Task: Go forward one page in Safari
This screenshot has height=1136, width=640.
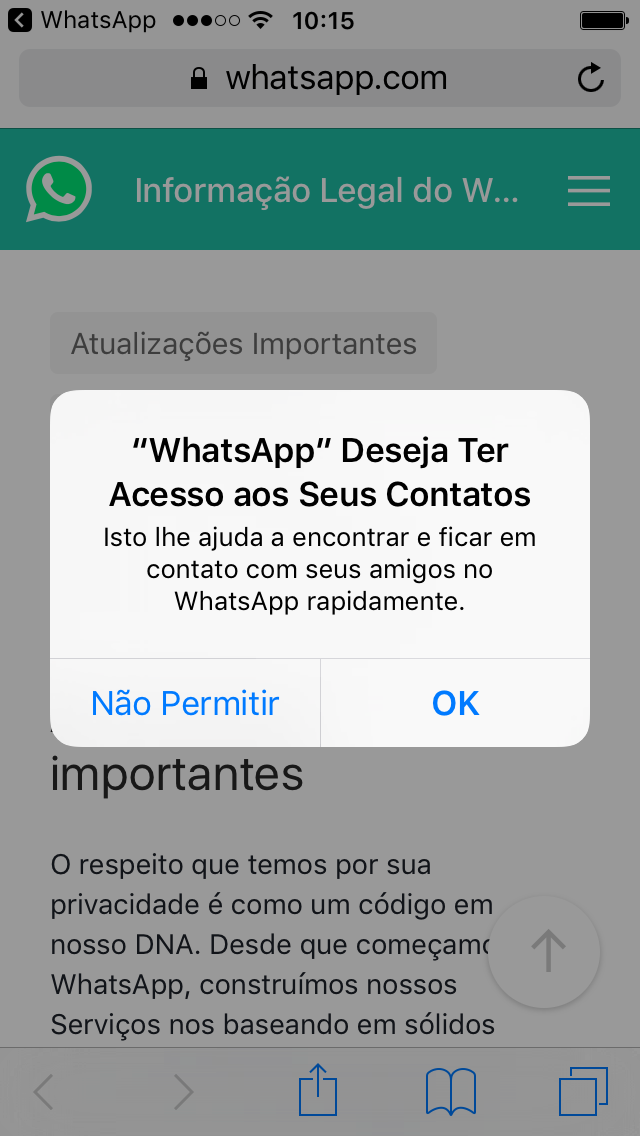Action: tap(184, 1092)
